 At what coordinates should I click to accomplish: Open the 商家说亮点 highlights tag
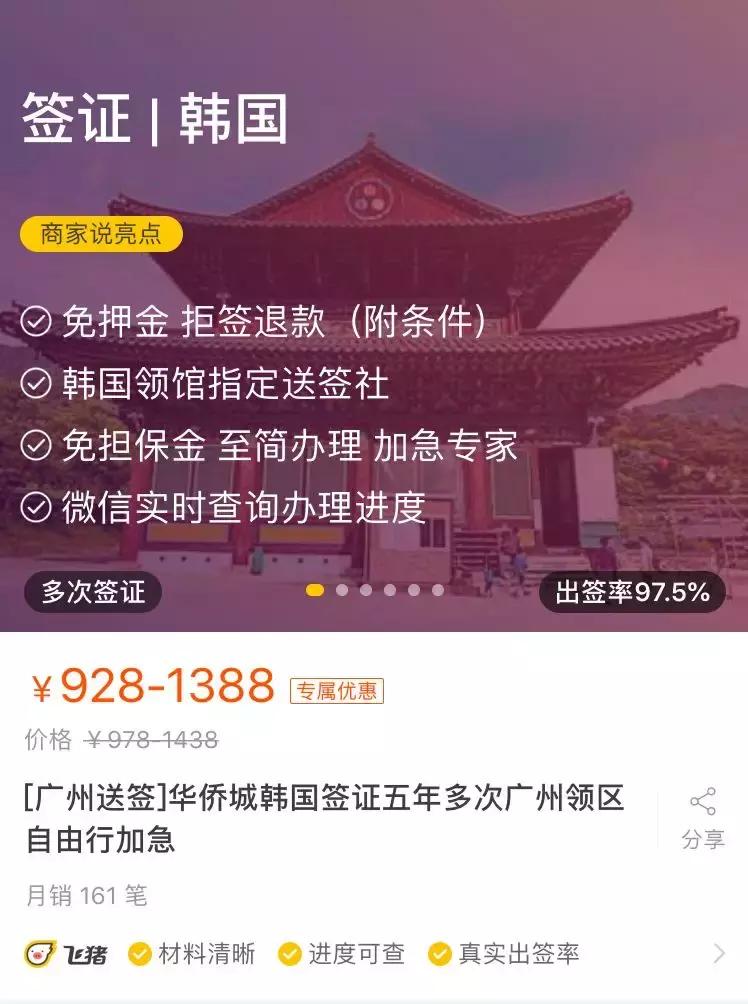click(x=104, y=234)
